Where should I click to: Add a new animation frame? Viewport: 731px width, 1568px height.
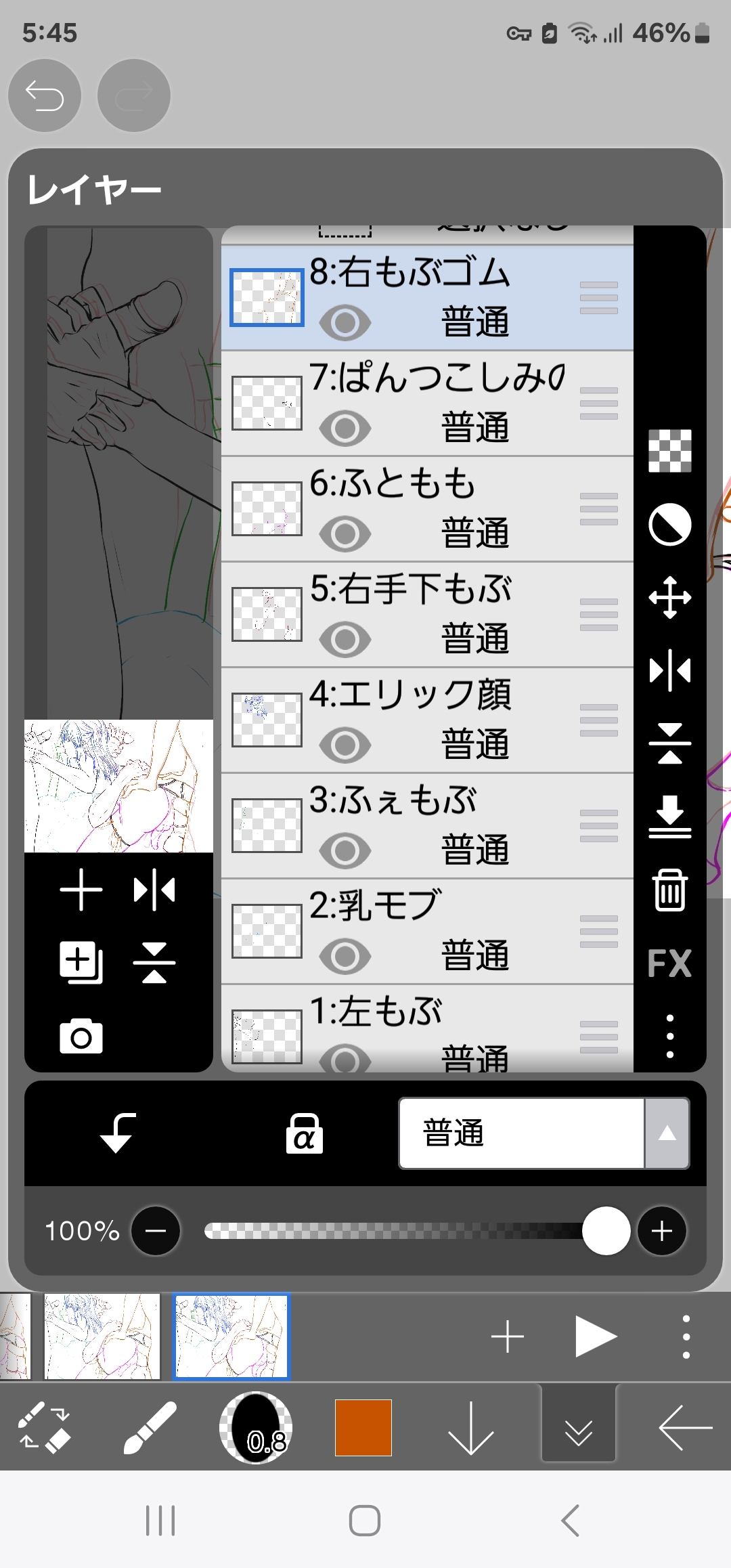pos(508,1336)
